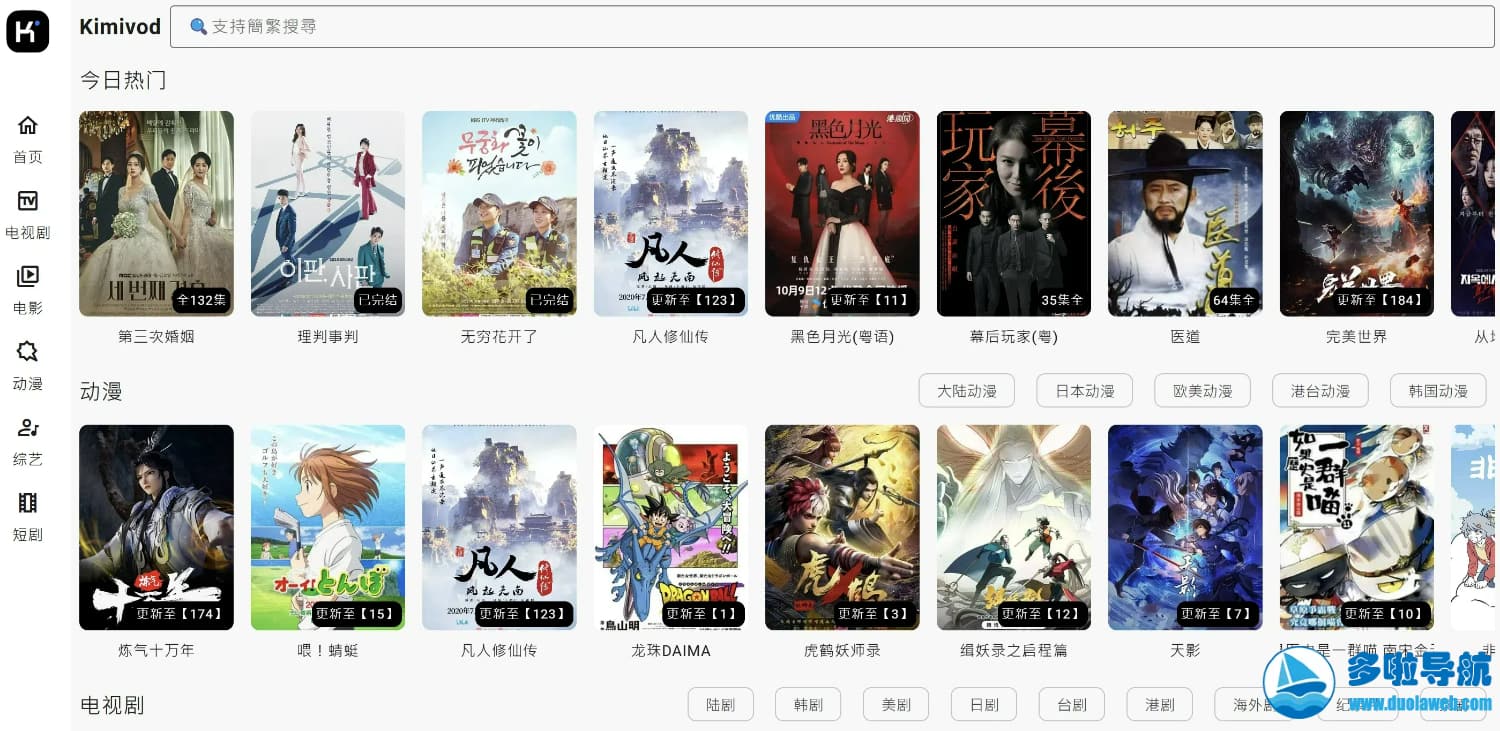The image size is (1500, 731).
Task: Open 黑色月光(粤语) in today's hot list
Action: pos(842,214)
